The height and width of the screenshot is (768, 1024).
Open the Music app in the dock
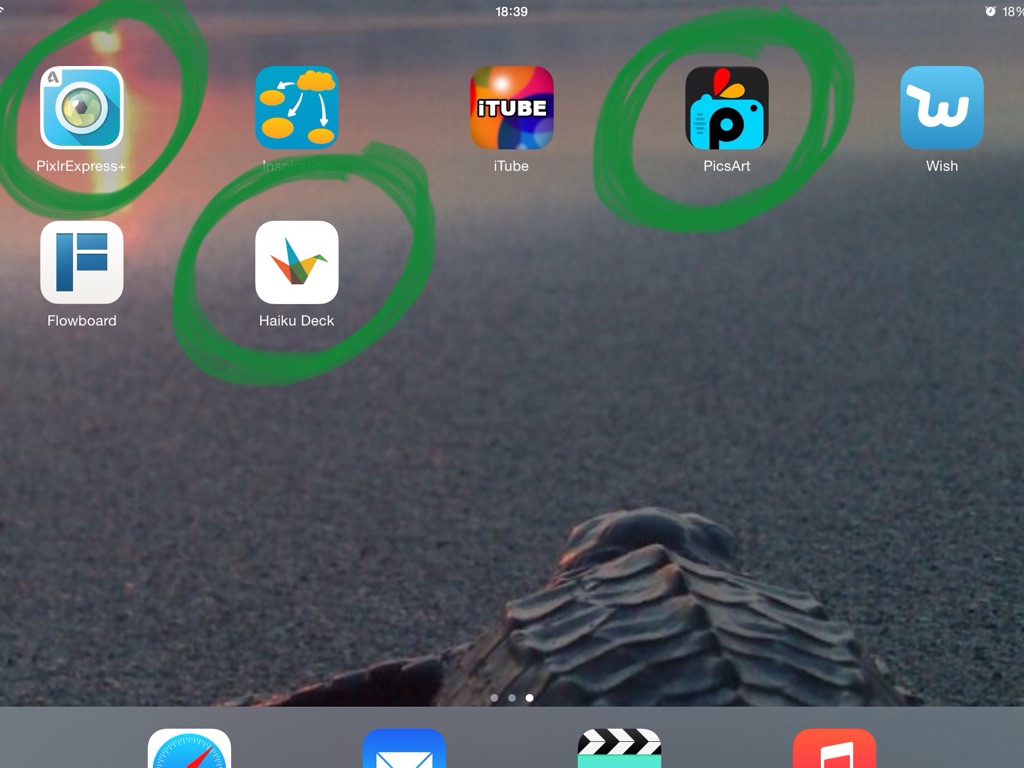click(x=834, y=750)
